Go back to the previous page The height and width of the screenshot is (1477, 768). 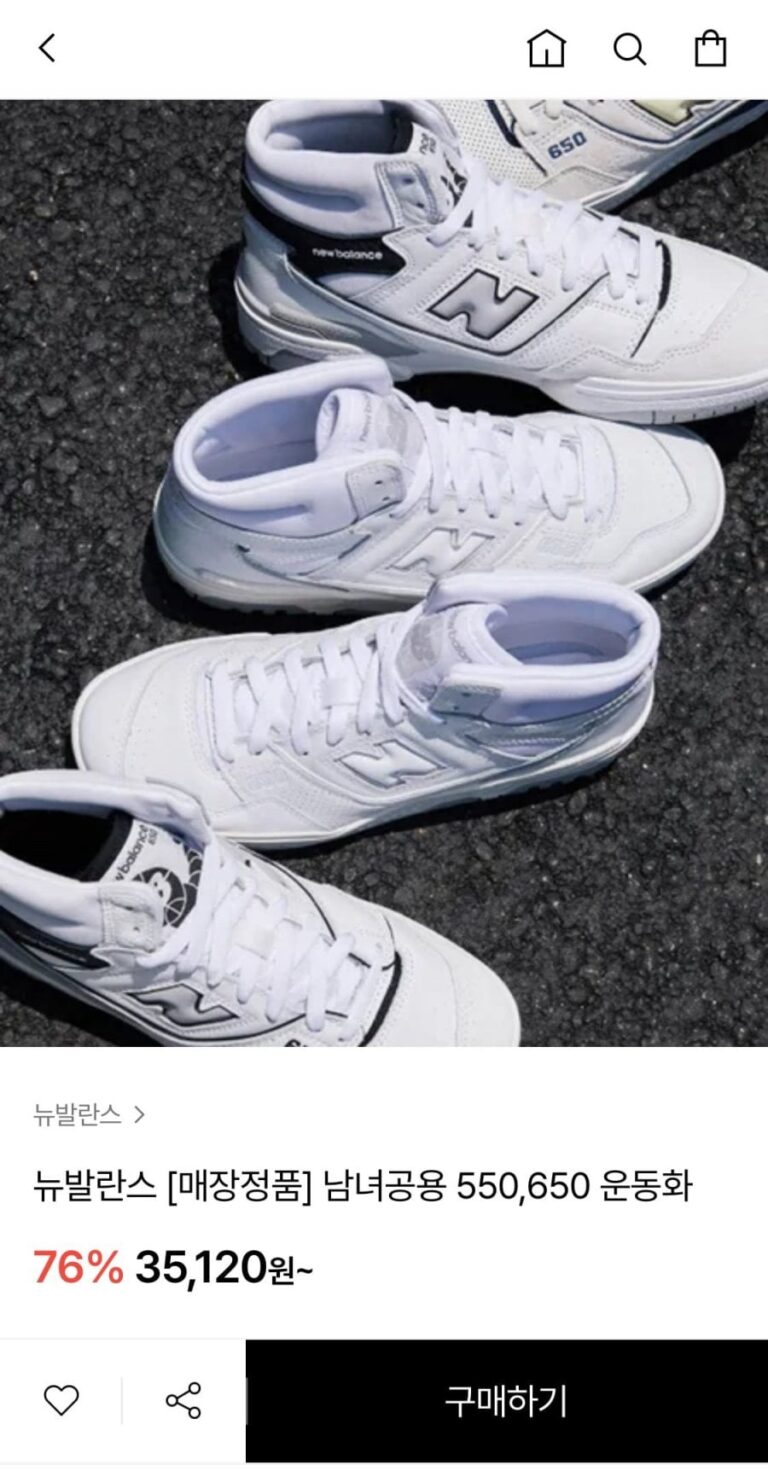(x=47, y=48)
